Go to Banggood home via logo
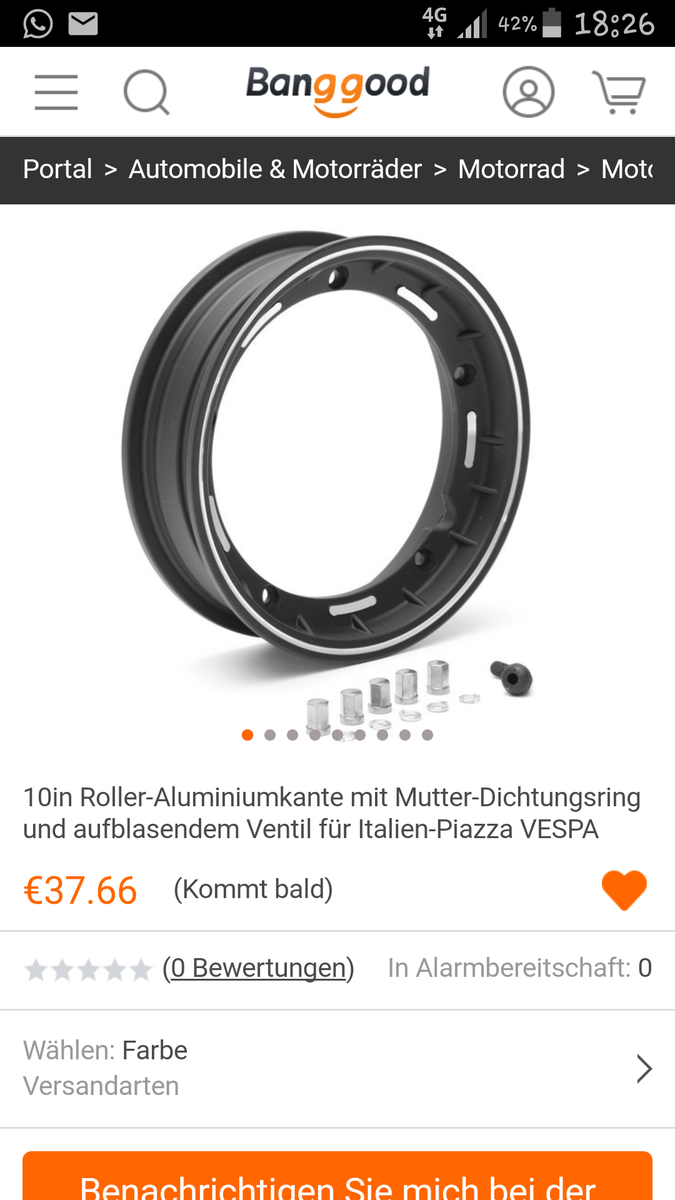 (338, 89)
